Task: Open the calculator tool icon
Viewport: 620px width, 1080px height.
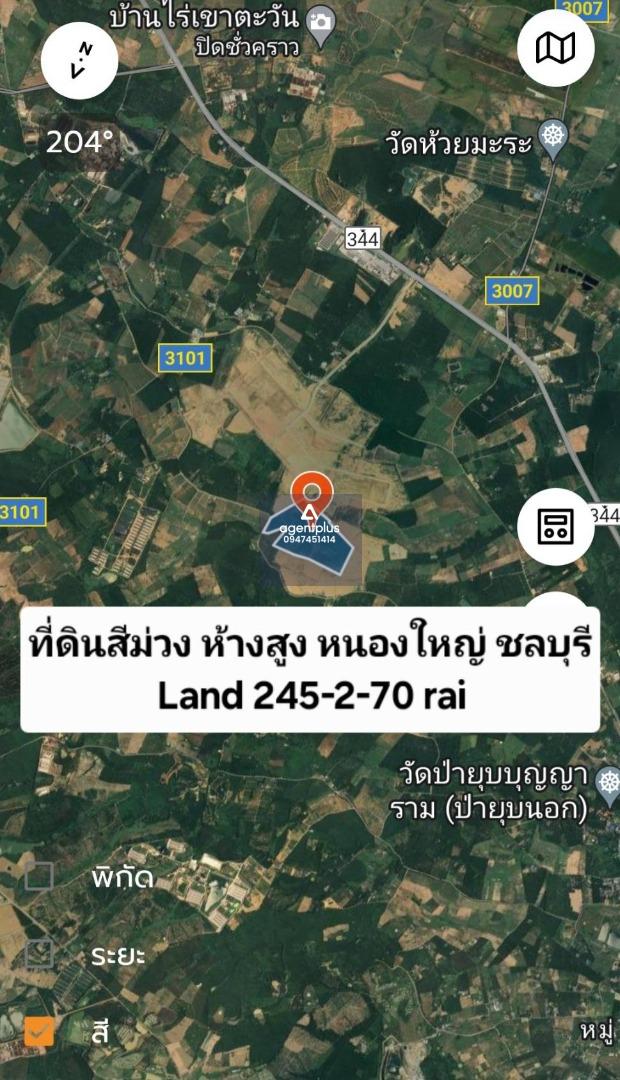Action: (x=555, y=527)
